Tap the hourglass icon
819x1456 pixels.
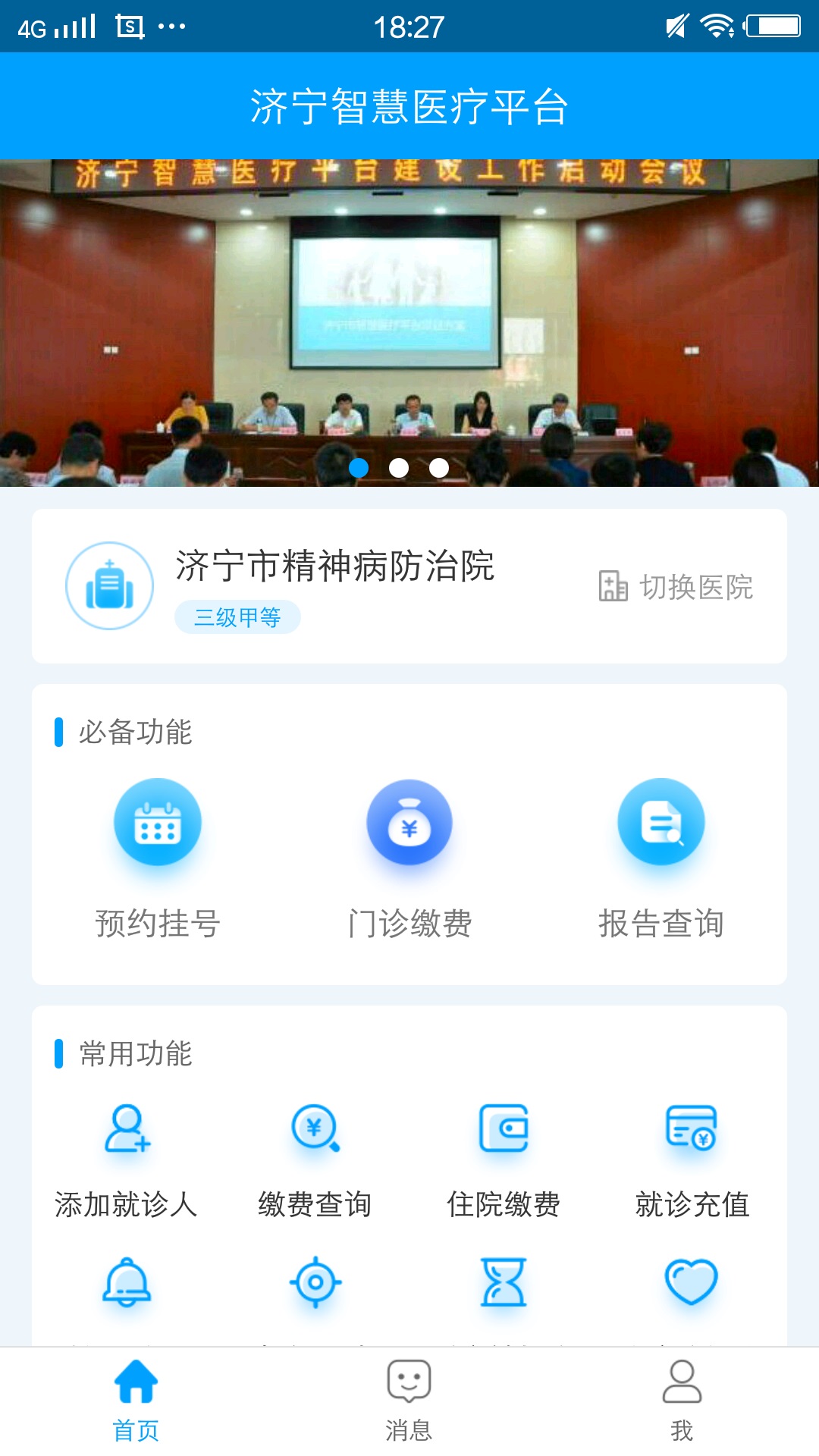504,1283
